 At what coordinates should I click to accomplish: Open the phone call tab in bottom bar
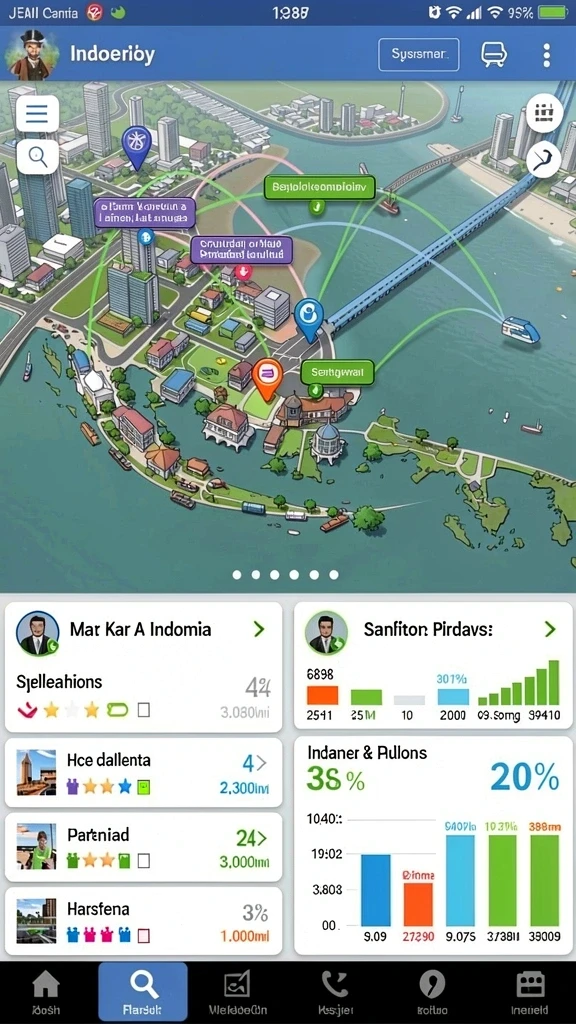(336, 991)
